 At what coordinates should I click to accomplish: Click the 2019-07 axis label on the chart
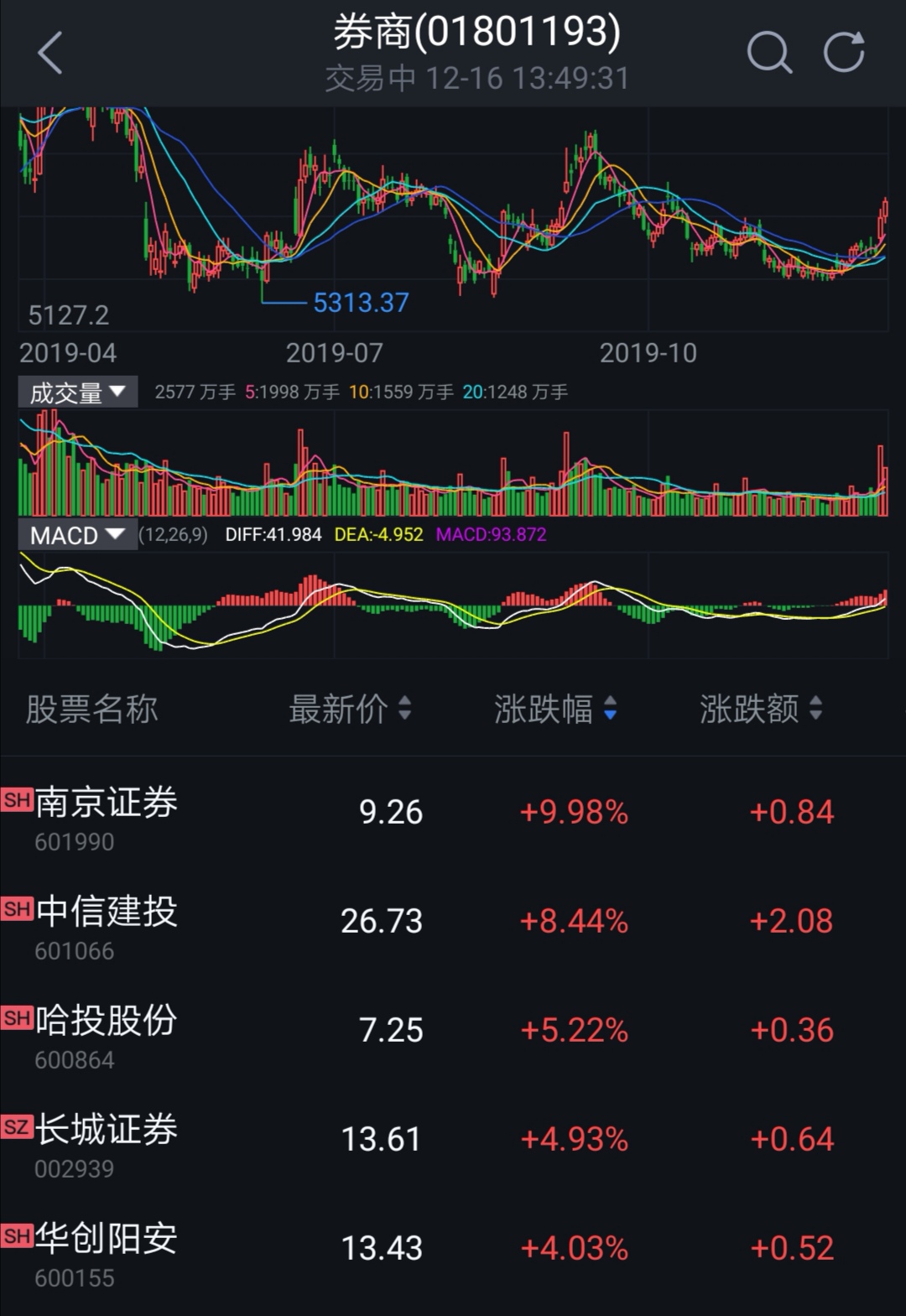pos(333,353)
